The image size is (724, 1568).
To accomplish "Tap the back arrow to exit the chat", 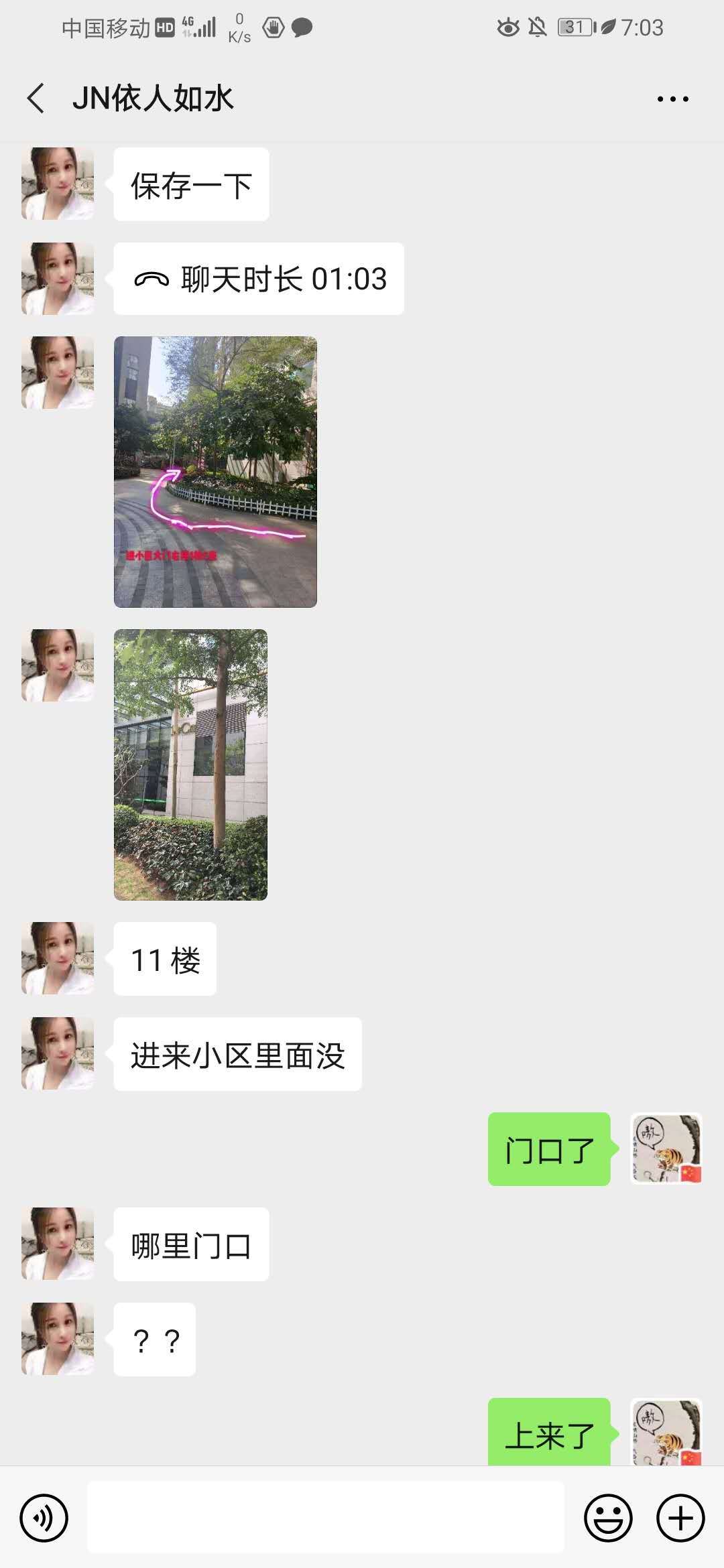I will (35, 97).
